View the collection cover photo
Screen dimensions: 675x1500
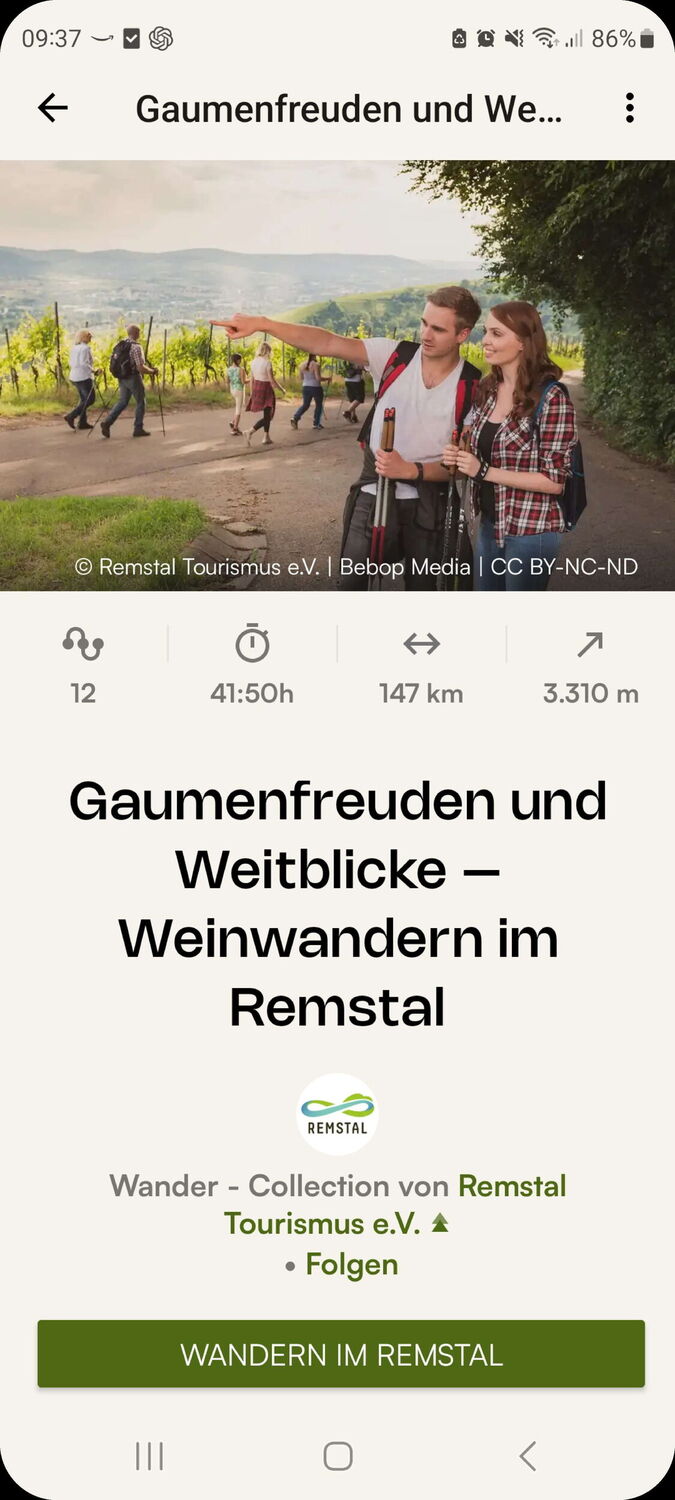point(337,375)
